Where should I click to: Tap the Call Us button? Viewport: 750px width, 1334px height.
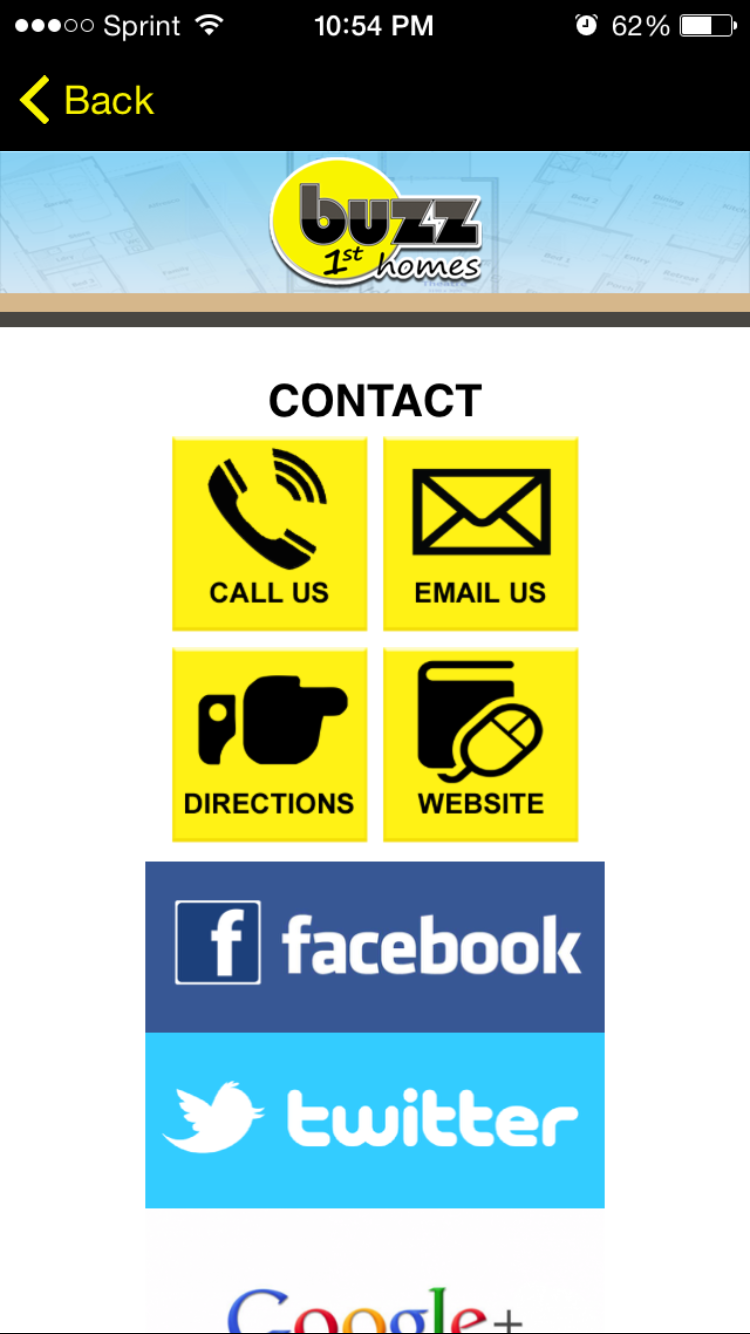pos(269,534)
